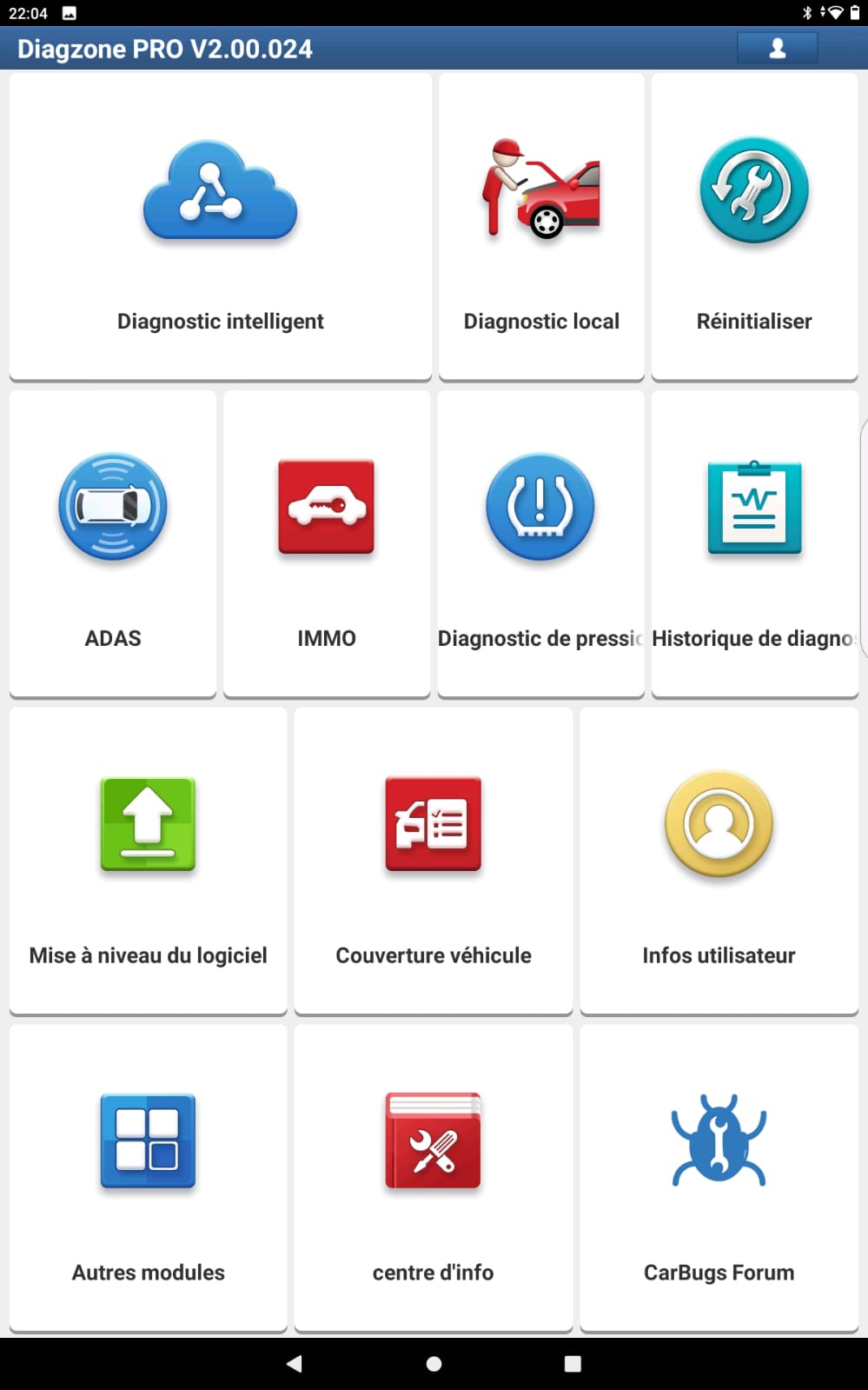Launch Diagnostic local

click(x=541, y=227)
